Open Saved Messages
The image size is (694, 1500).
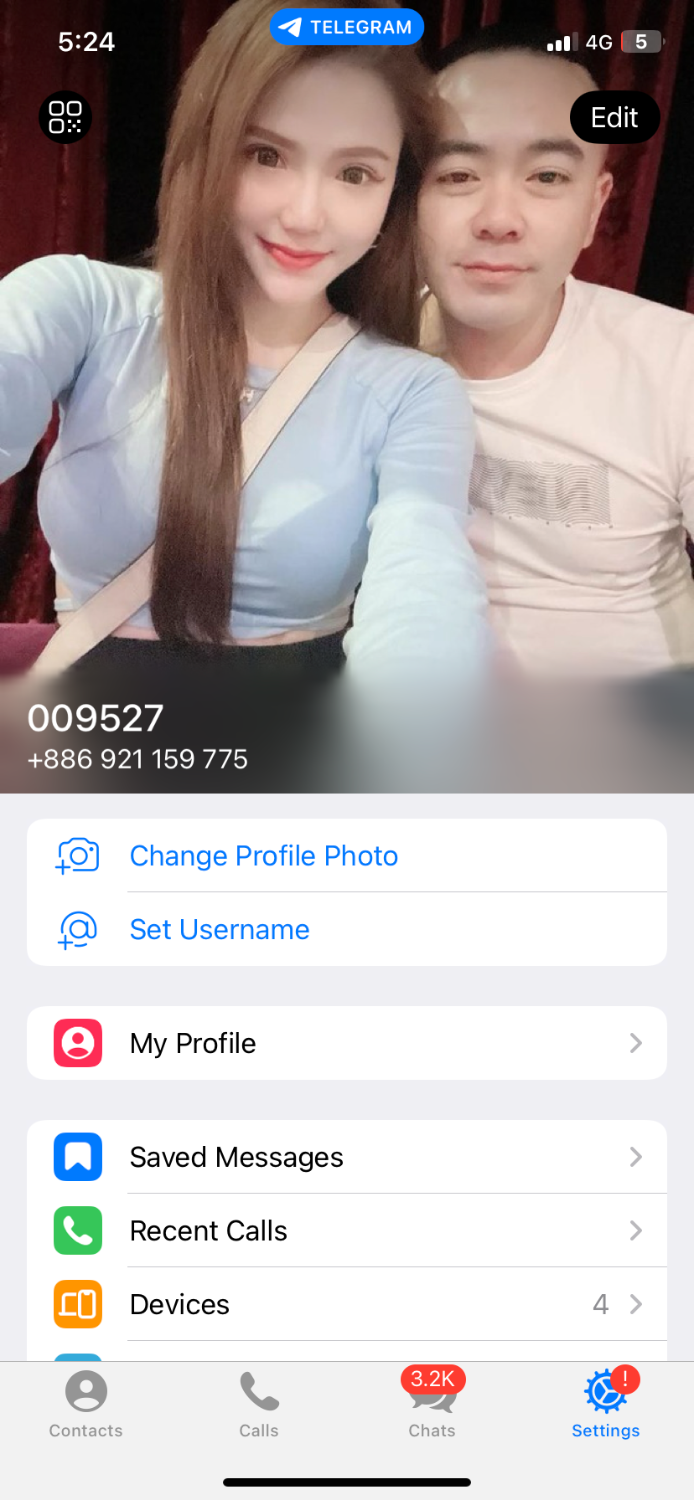click(x=346, y=1157)
